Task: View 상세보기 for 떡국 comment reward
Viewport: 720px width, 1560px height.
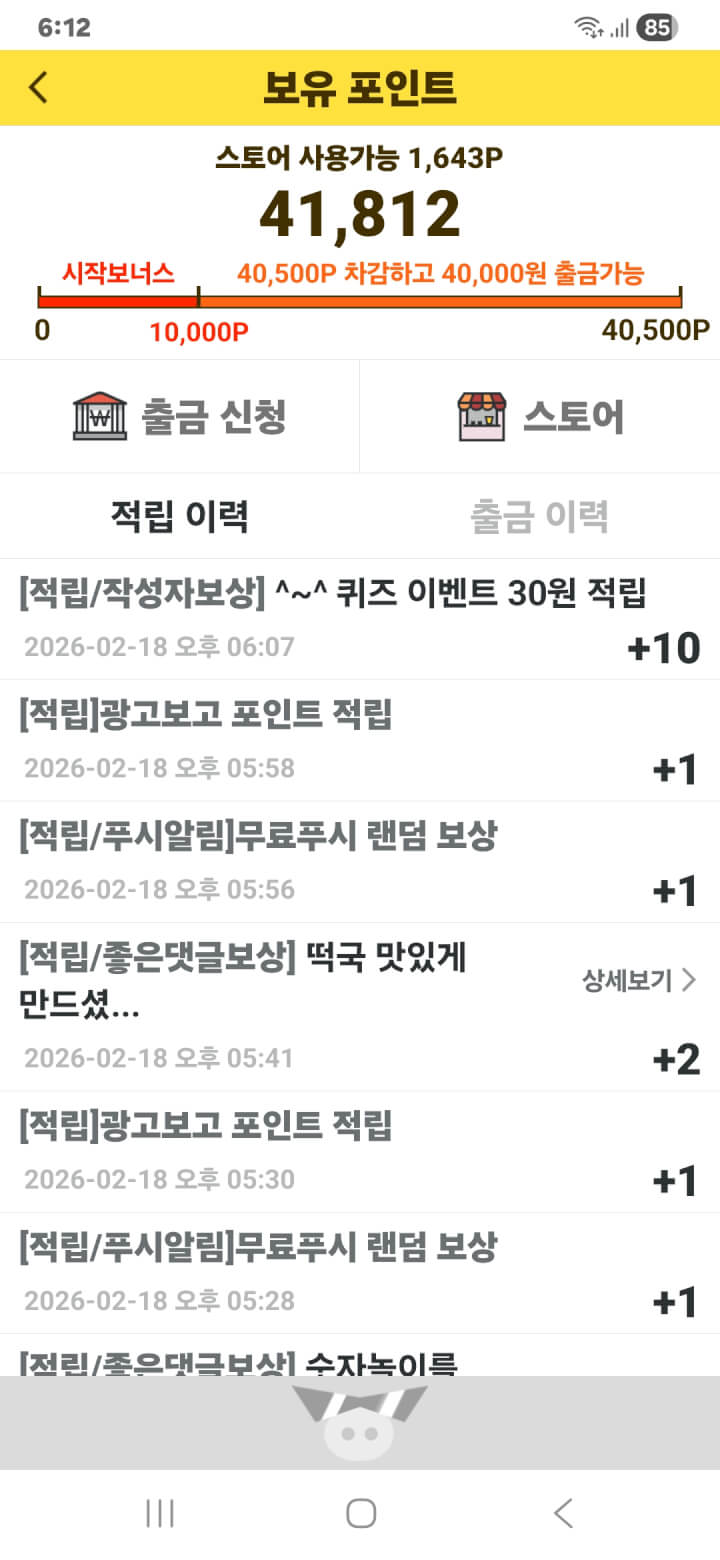Action: (x=638, y=980)
